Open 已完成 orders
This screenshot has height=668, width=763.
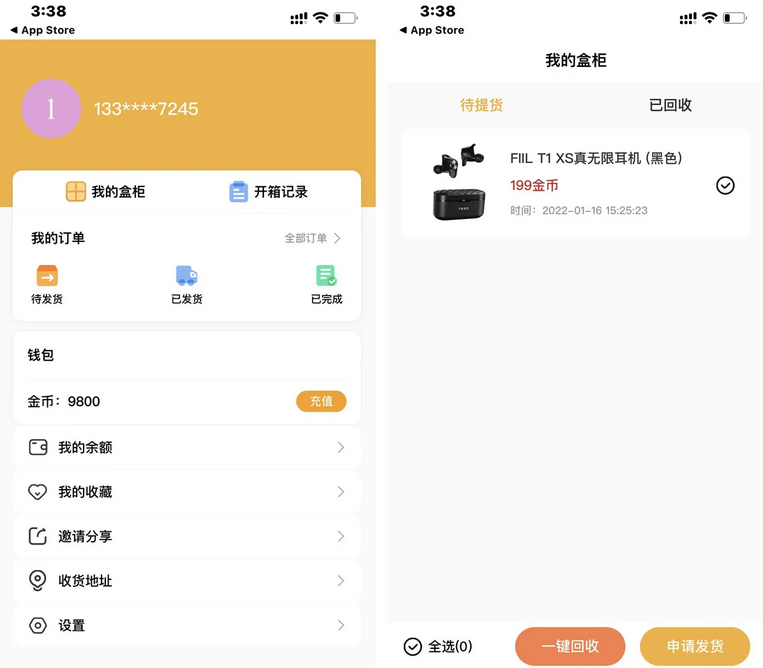(326, 284)
